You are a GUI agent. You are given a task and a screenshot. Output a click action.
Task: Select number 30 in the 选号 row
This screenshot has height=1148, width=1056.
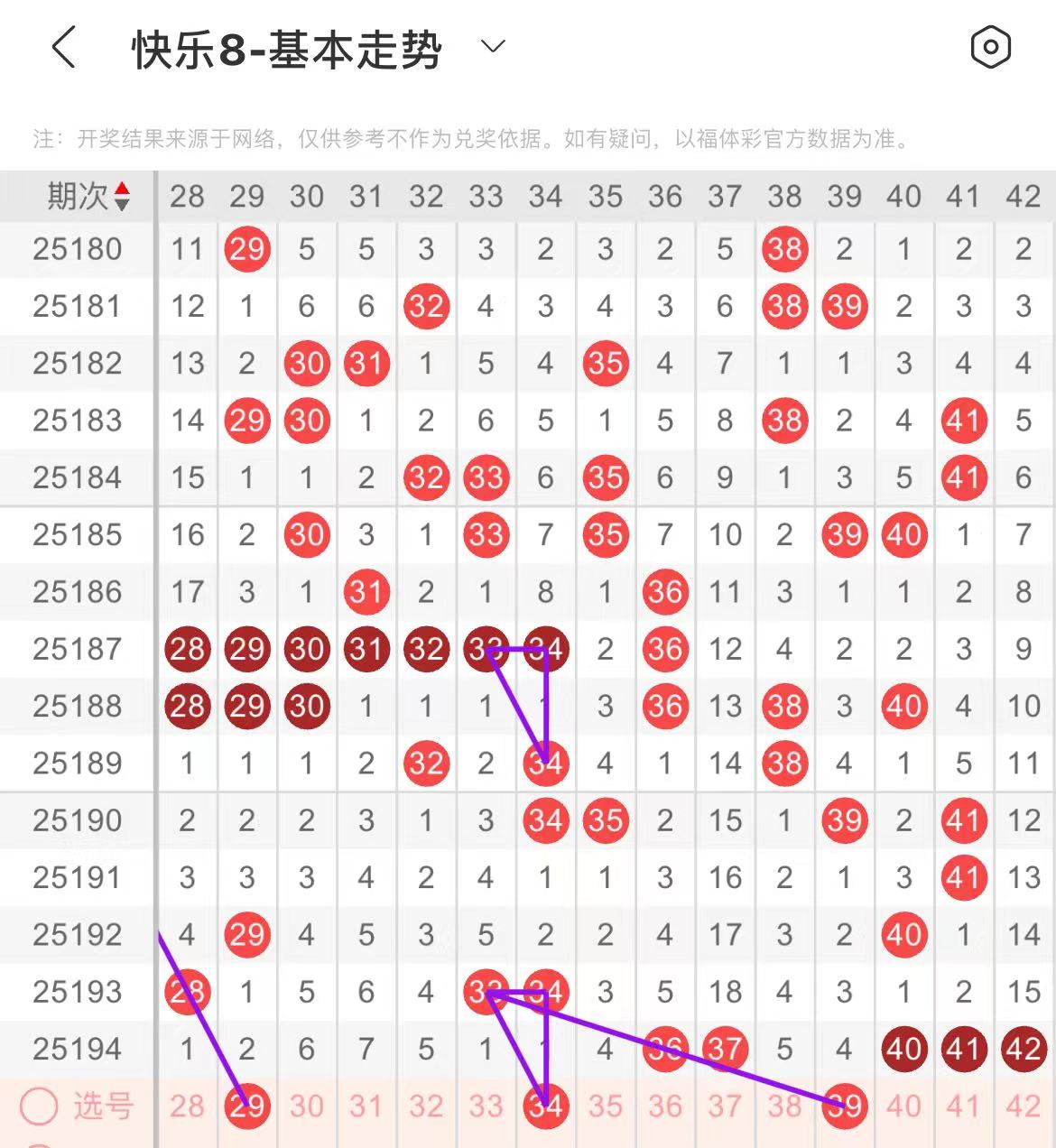tap(307, 1106)
